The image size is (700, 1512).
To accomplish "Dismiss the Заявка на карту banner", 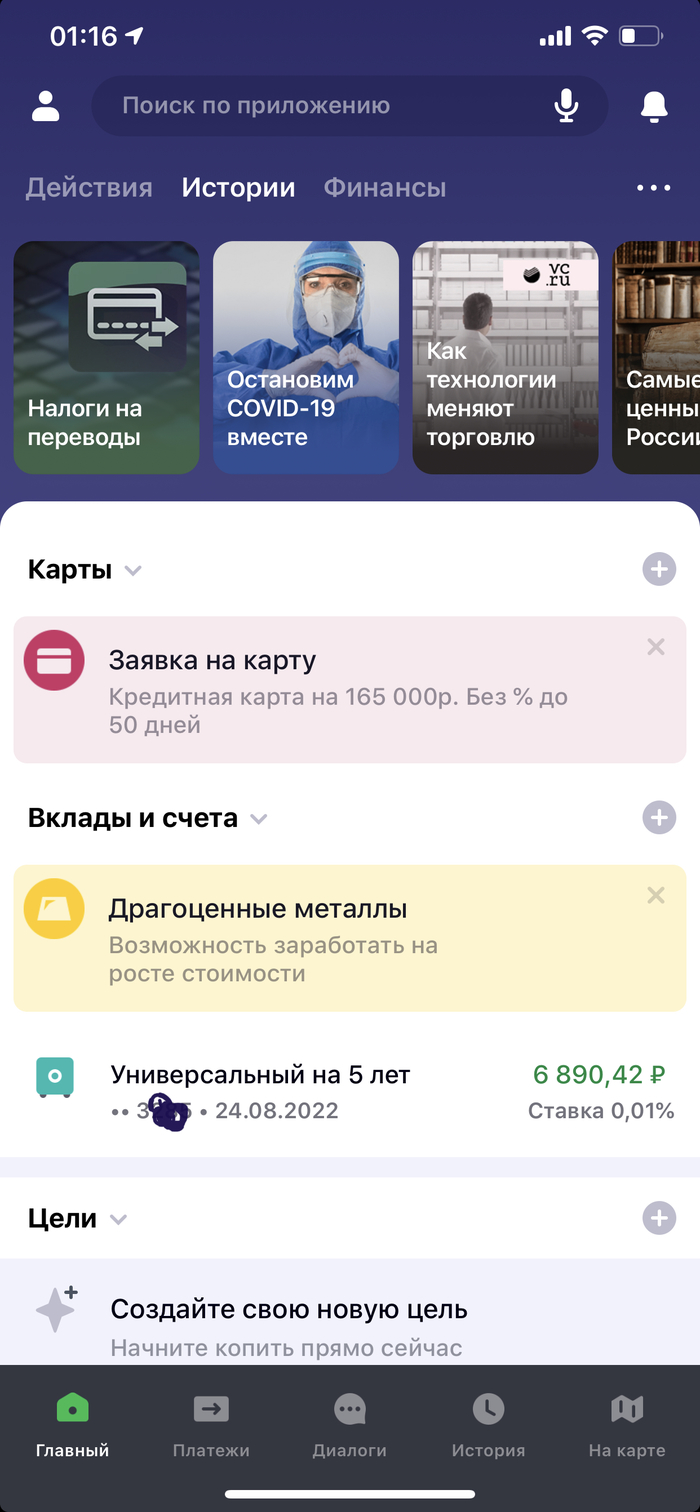I will [656, 647].
